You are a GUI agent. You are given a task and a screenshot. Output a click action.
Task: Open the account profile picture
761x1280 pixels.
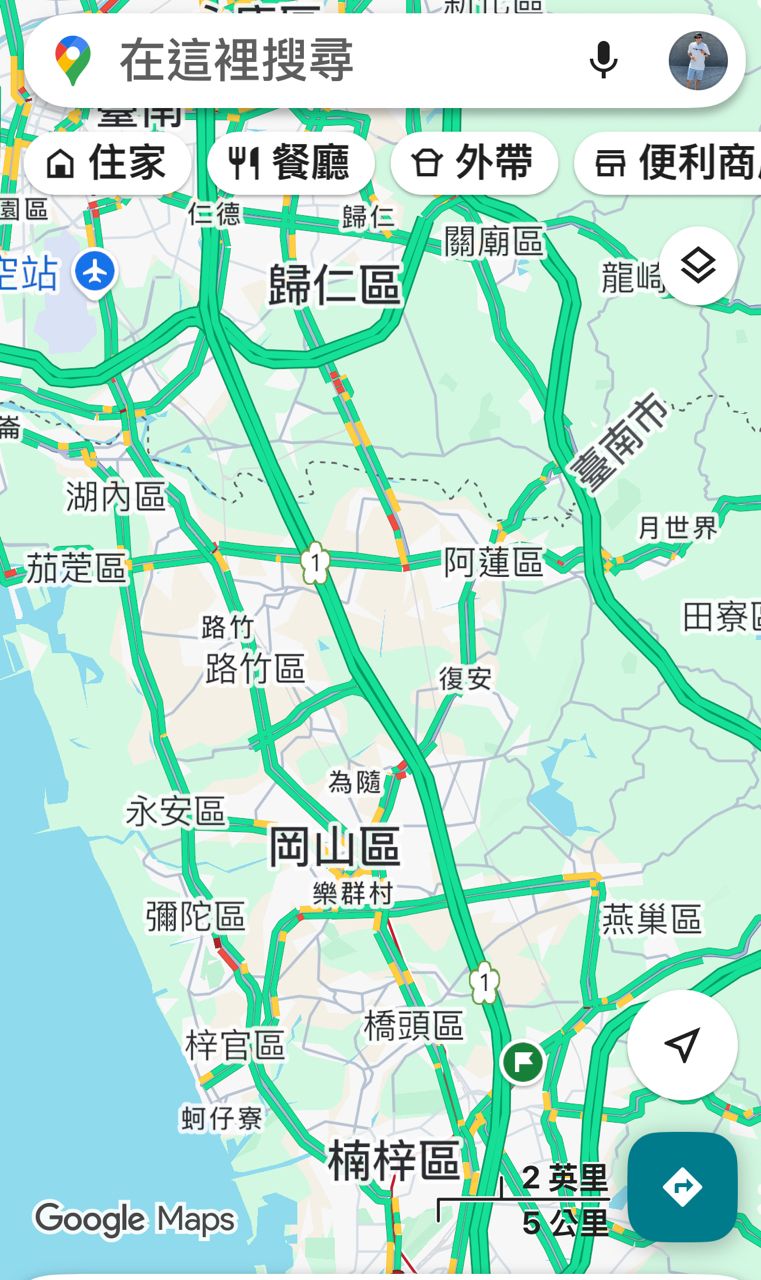(697, 60)
